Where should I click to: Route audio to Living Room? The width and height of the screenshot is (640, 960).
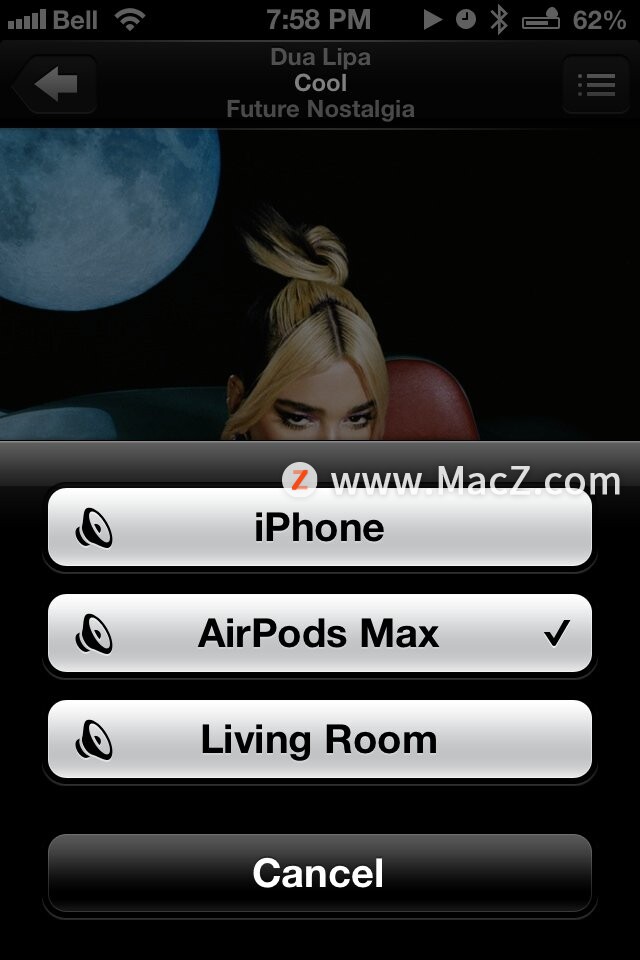pos(319,740)
